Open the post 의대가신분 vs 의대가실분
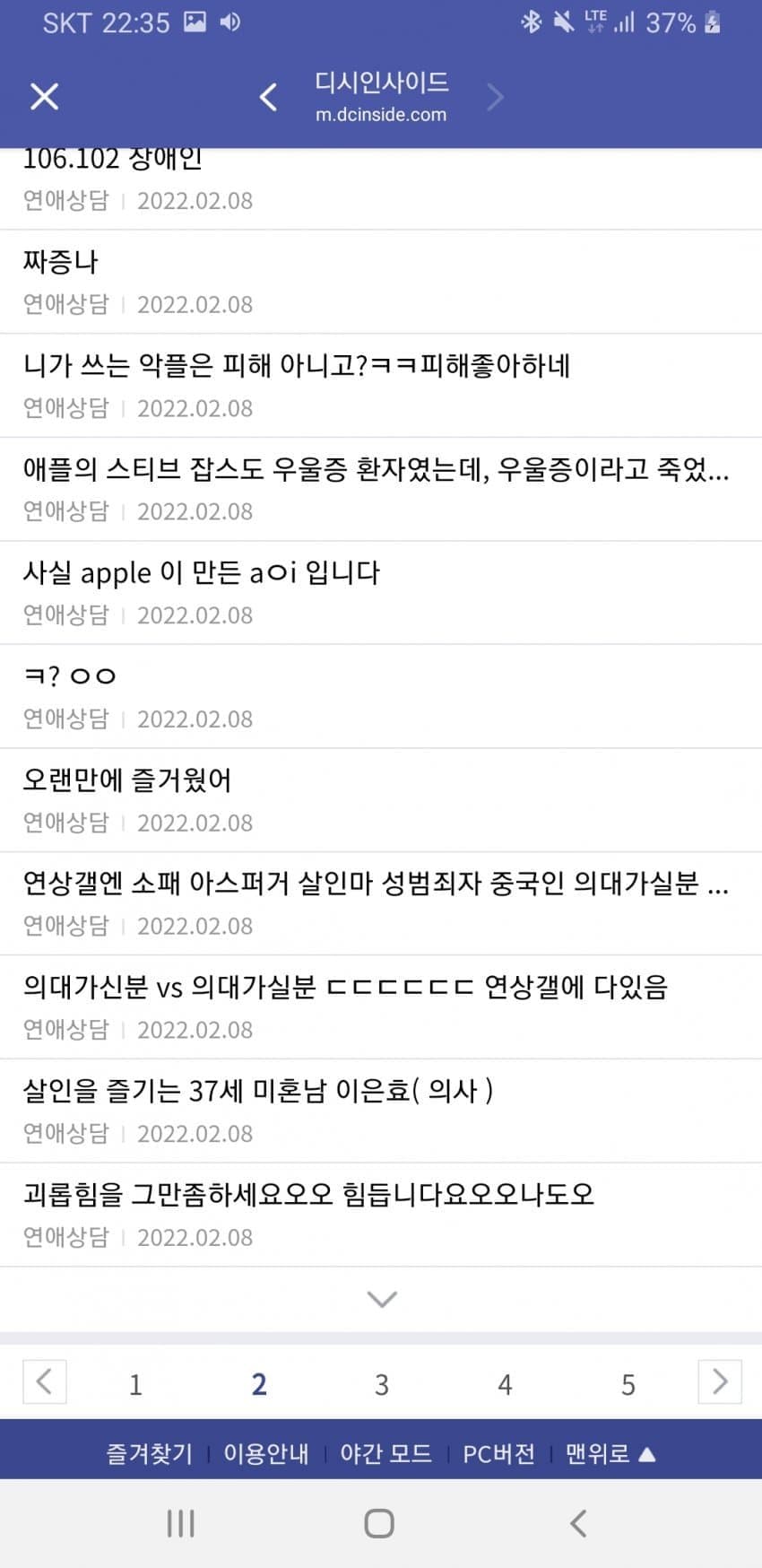This screenshot has height=1568, width=762. click(x=345, y=988)
